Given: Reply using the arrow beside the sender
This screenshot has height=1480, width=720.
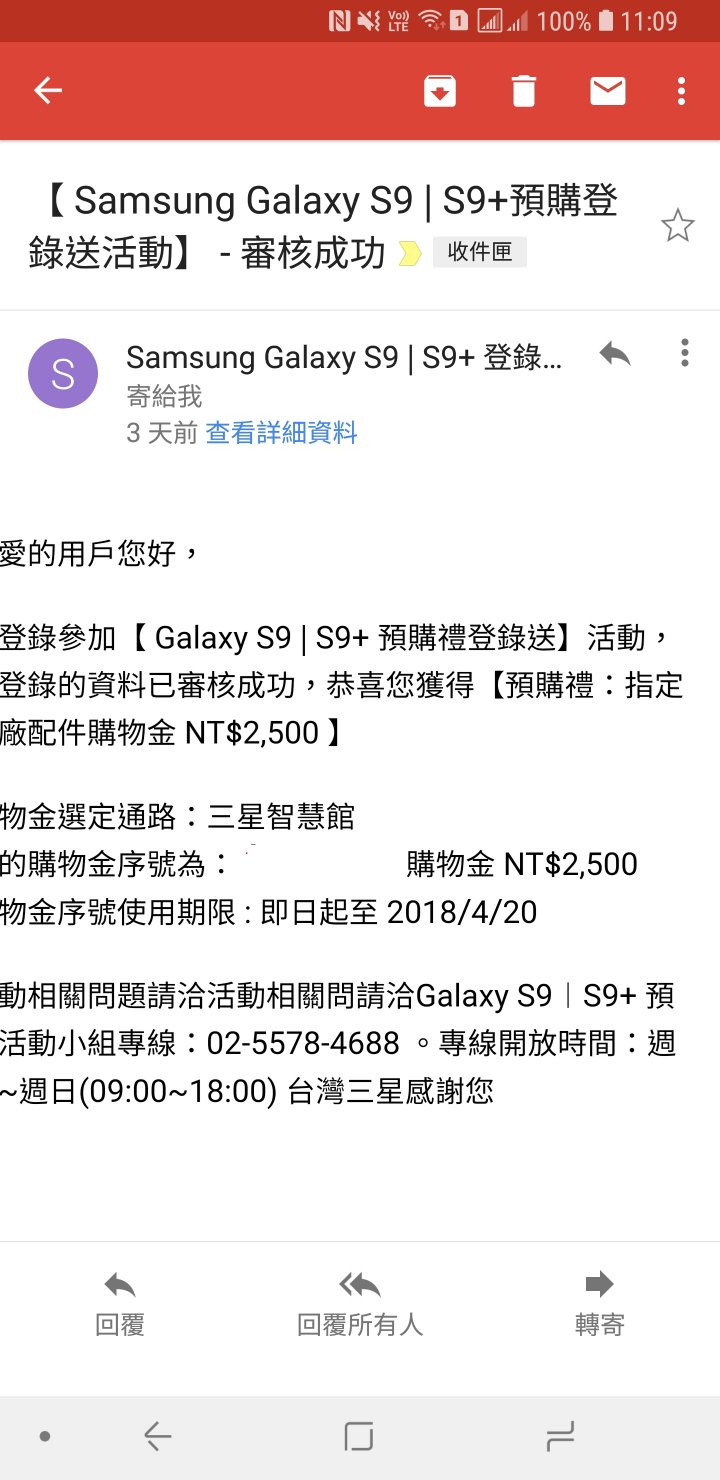Looking at the screenshot, I should [x=615, y=353].
